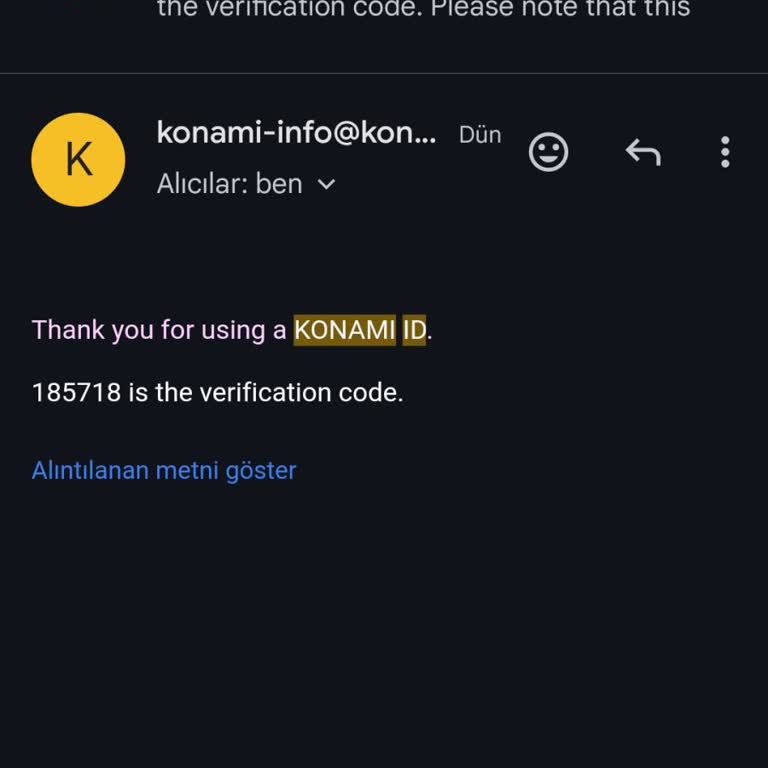Tap the Alıntılanan metni göster link
This screenshot has width=768, height=768.
pyautogui.click(x=164, y=470)
